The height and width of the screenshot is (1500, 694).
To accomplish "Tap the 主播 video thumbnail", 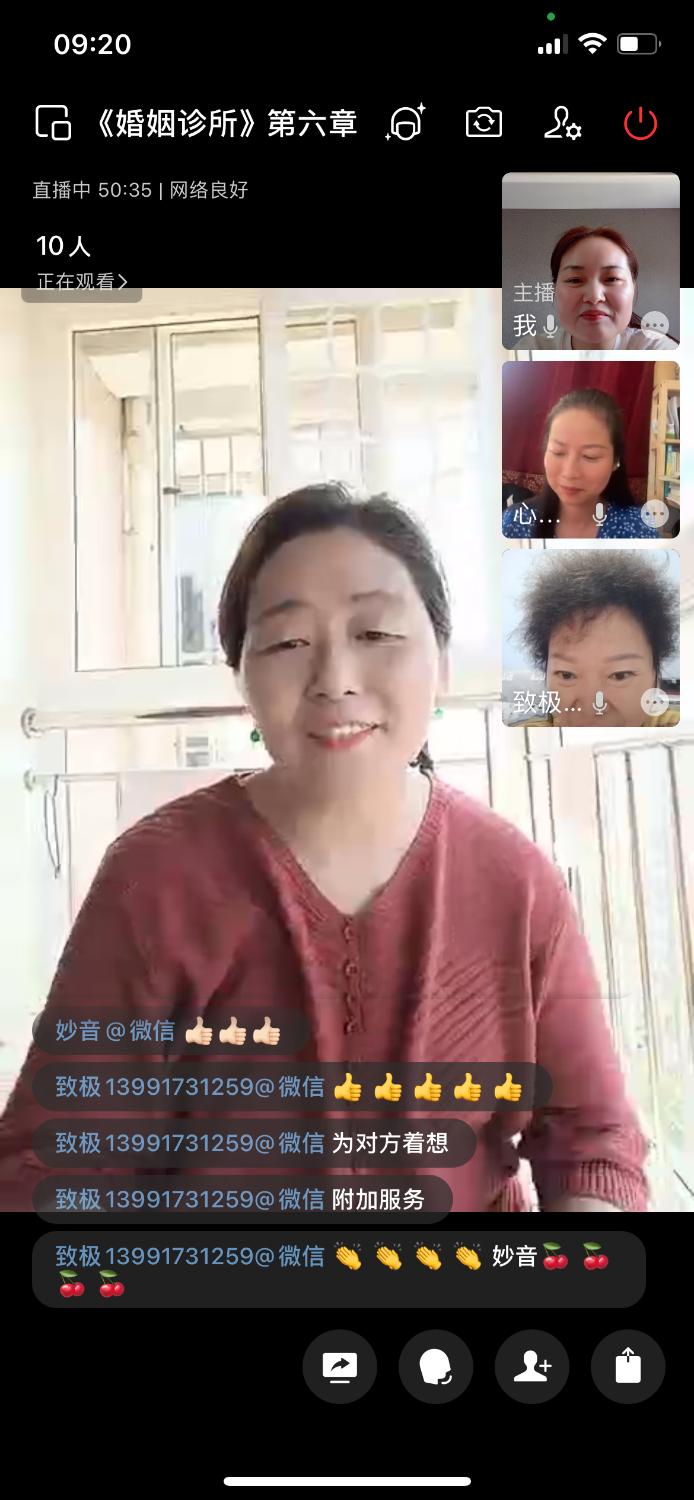I will point(590,260).
